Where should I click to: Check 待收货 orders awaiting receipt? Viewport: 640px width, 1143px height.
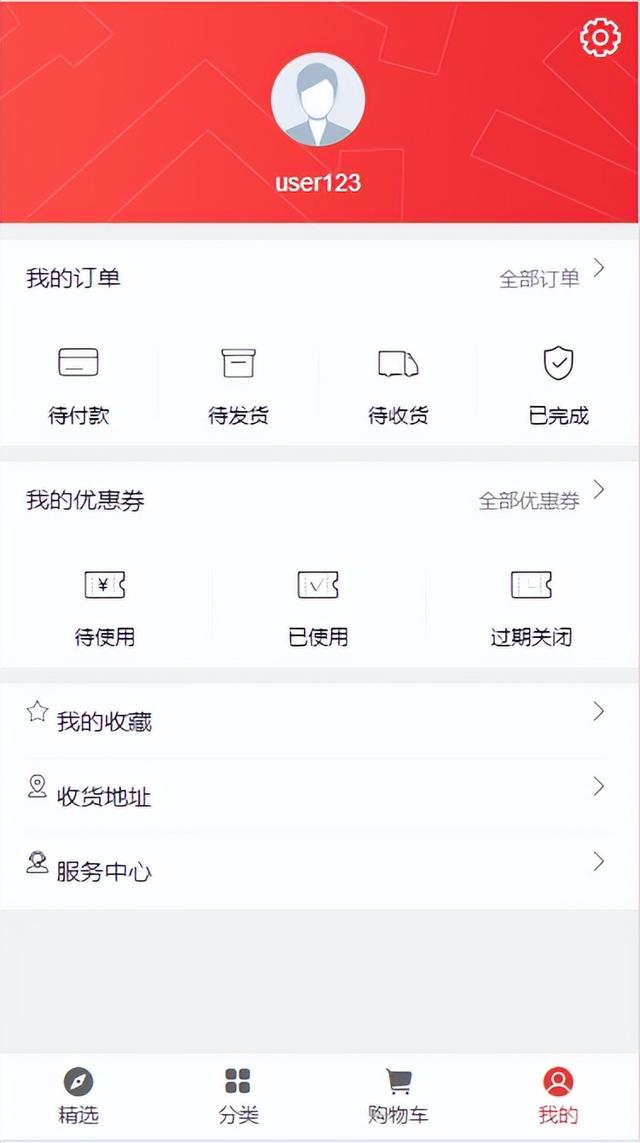[x=398, y=386]
